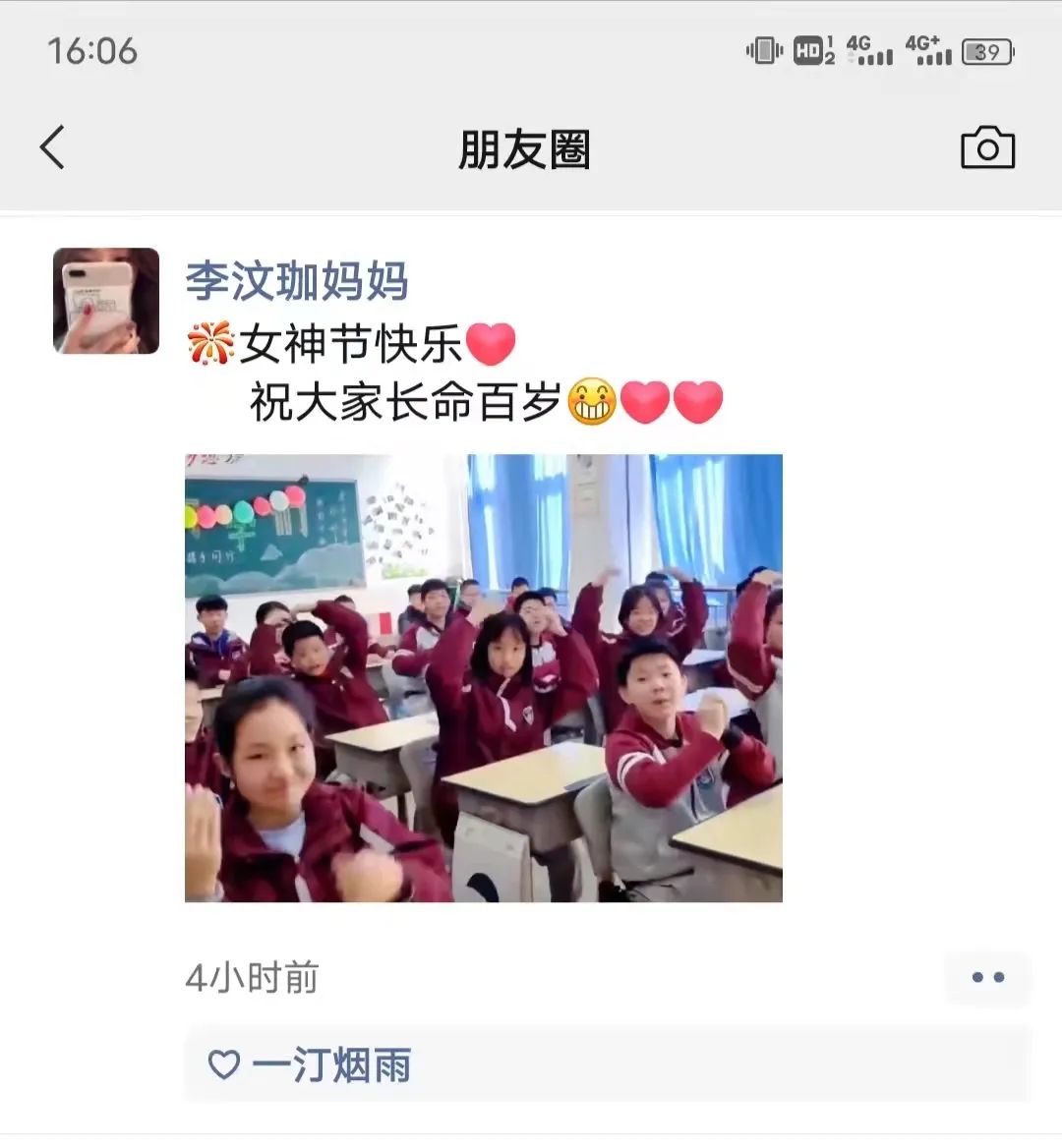Open 李汶珈妈妈's profile picture
The height and width of the screenshot is (1148, 1062).
[106, 301]
